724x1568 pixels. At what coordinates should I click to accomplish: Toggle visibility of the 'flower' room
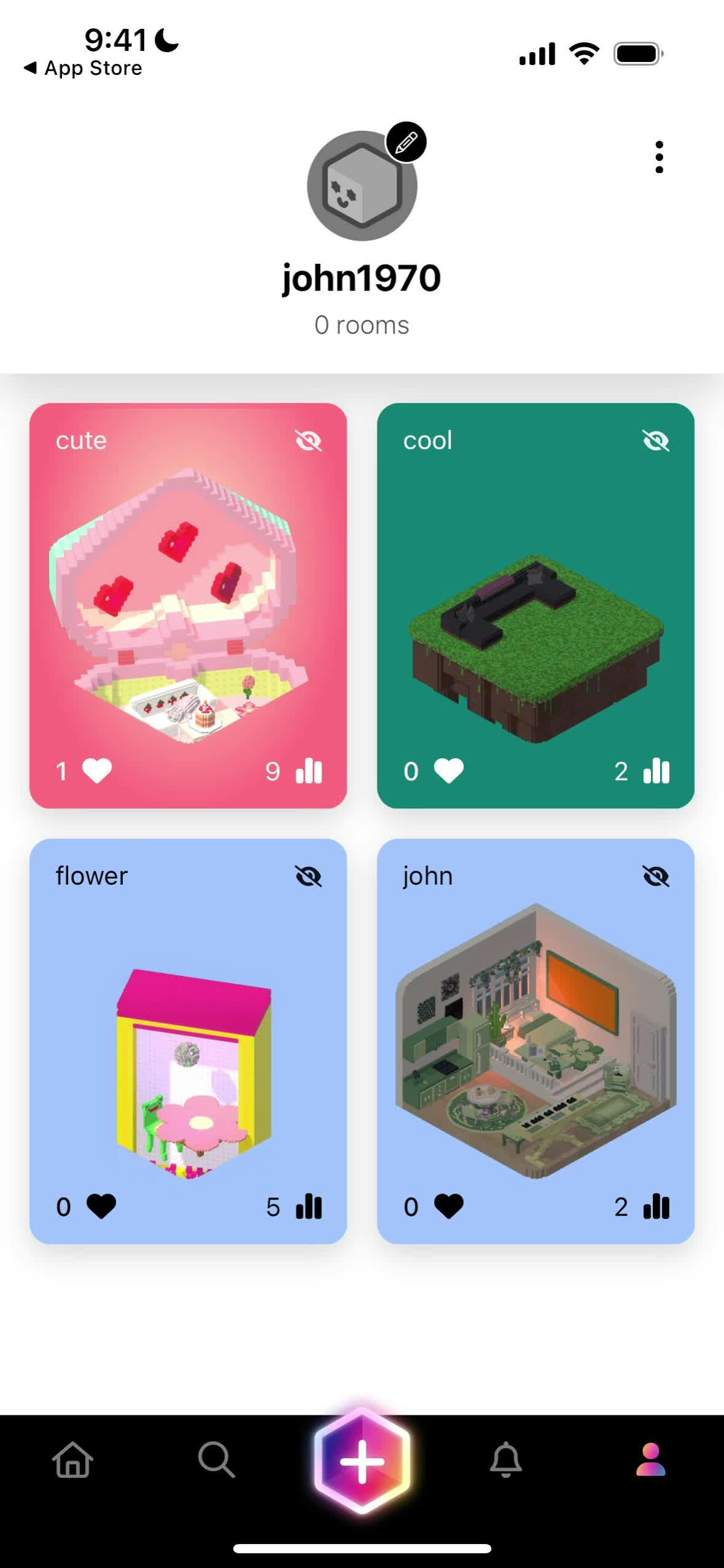click(x=308, y=876)
